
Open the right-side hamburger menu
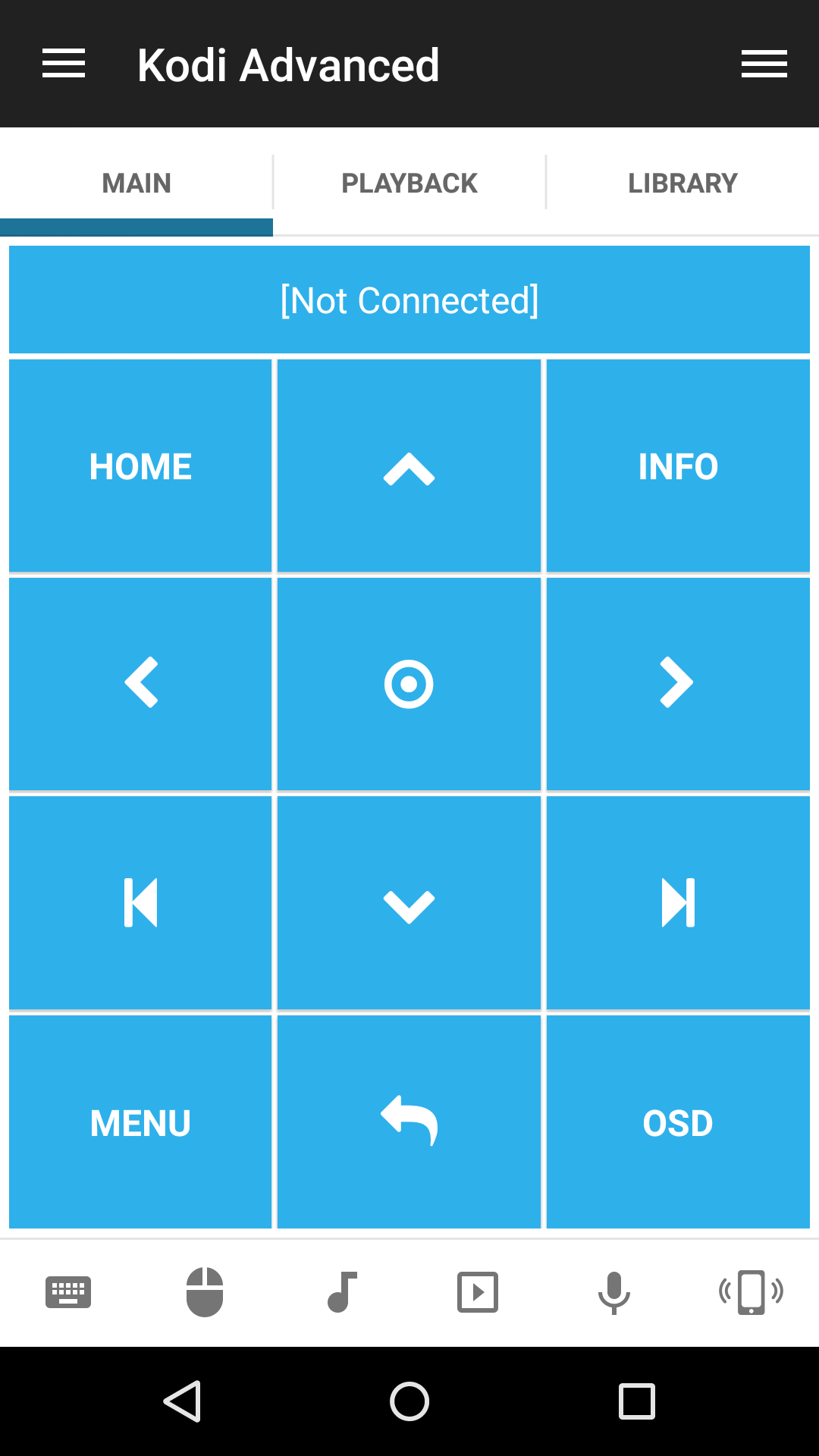[764, 64]
